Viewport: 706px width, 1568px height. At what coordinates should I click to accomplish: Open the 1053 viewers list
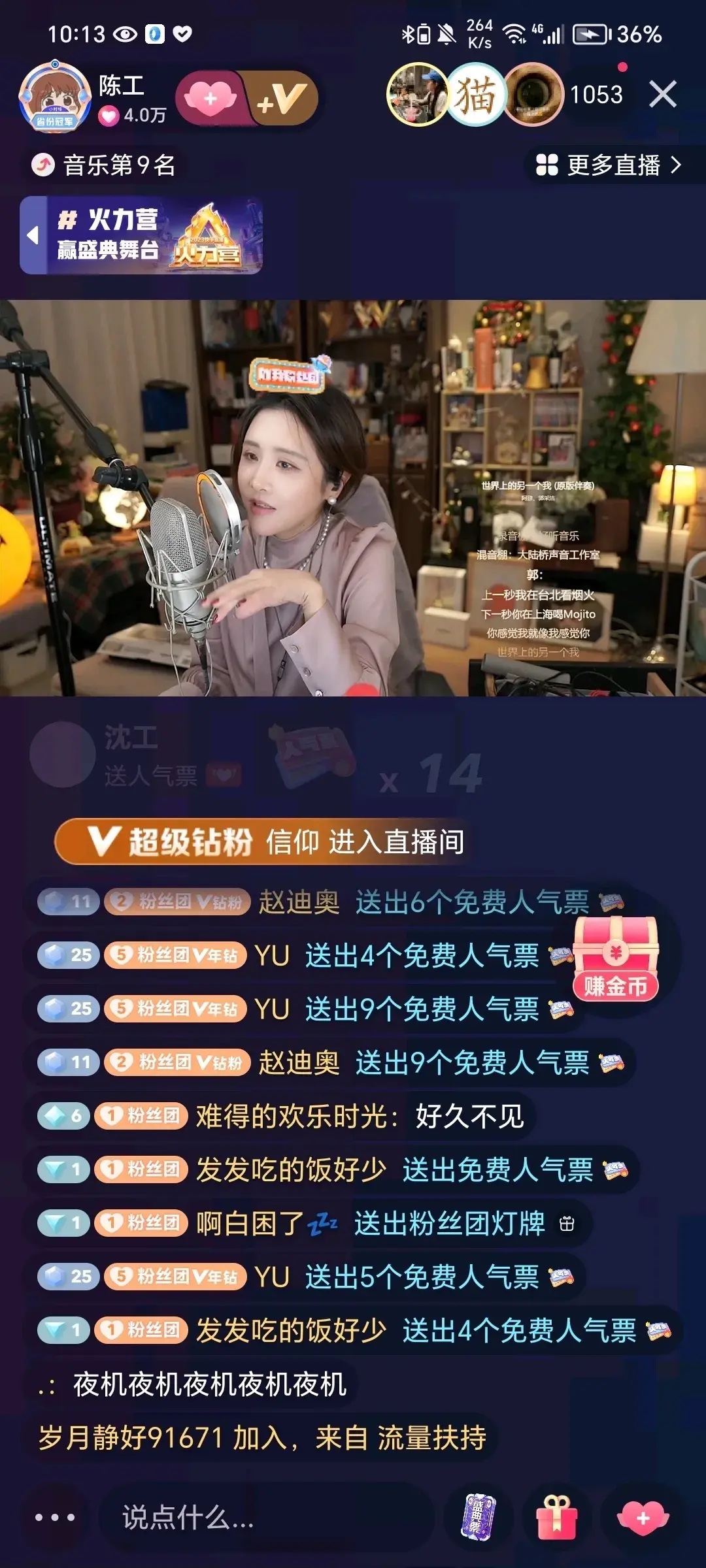(596, 95)
